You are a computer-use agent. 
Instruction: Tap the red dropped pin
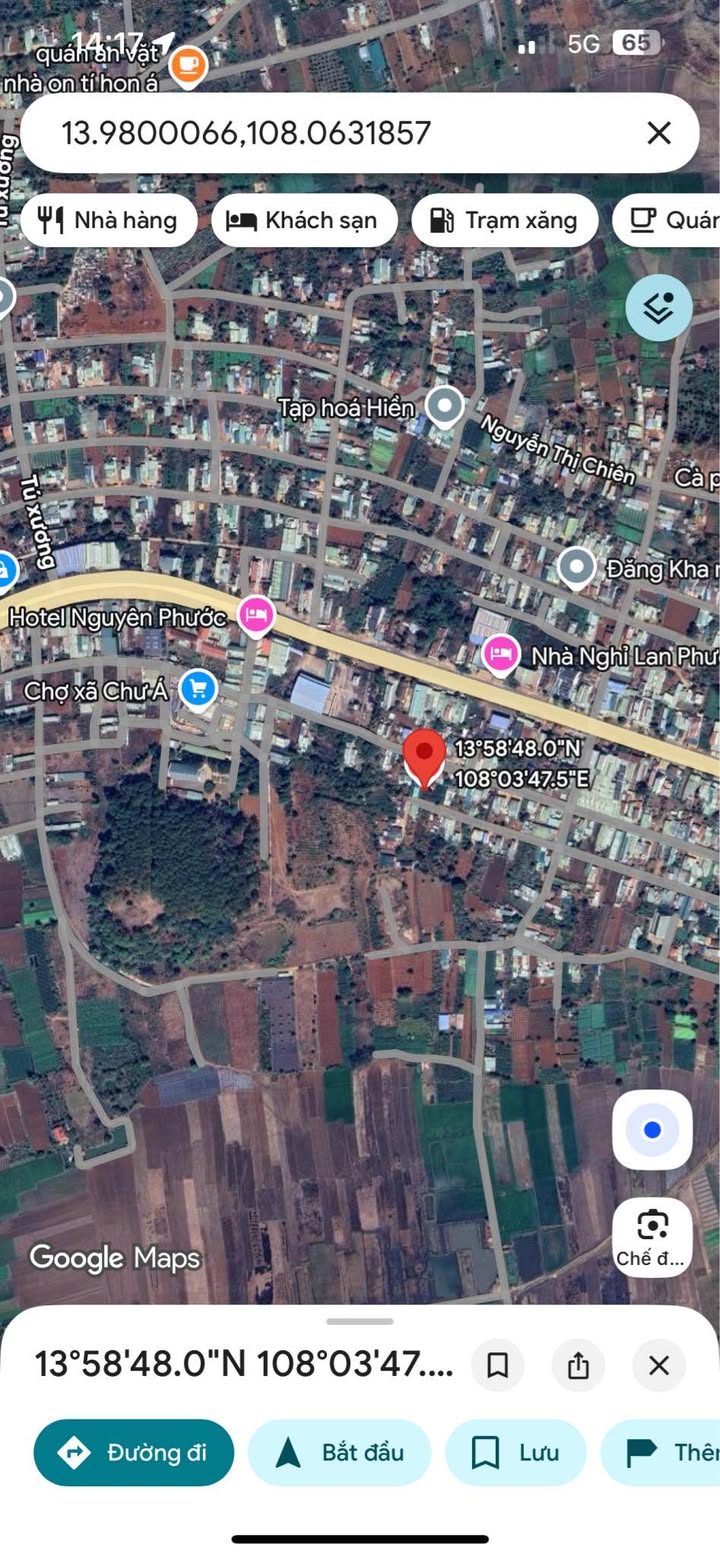pyautogui.click(x=425, y=757)
